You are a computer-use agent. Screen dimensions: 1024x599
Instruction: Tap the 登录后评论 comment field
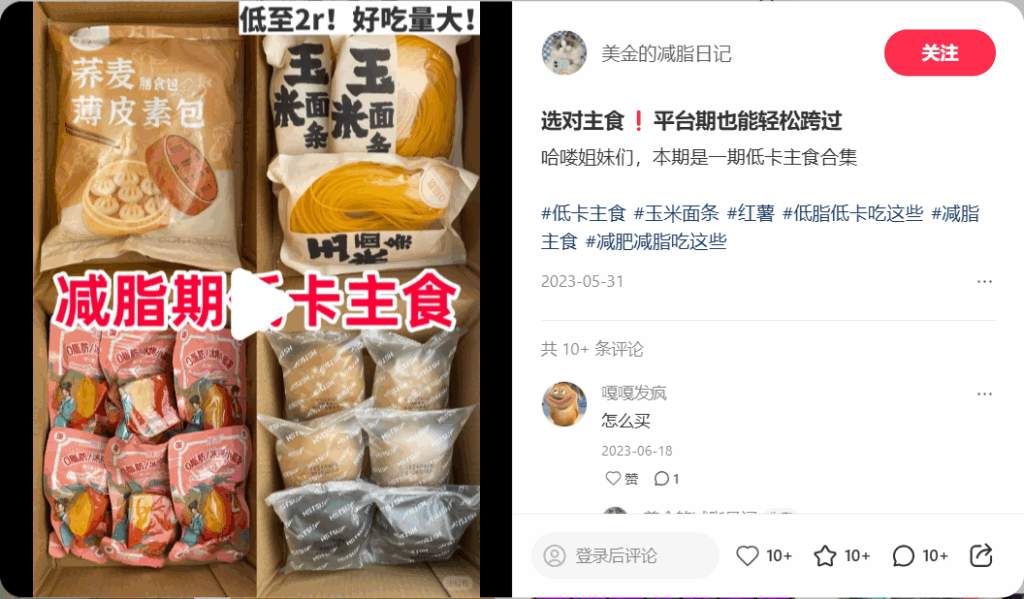[x=625, y=556]
